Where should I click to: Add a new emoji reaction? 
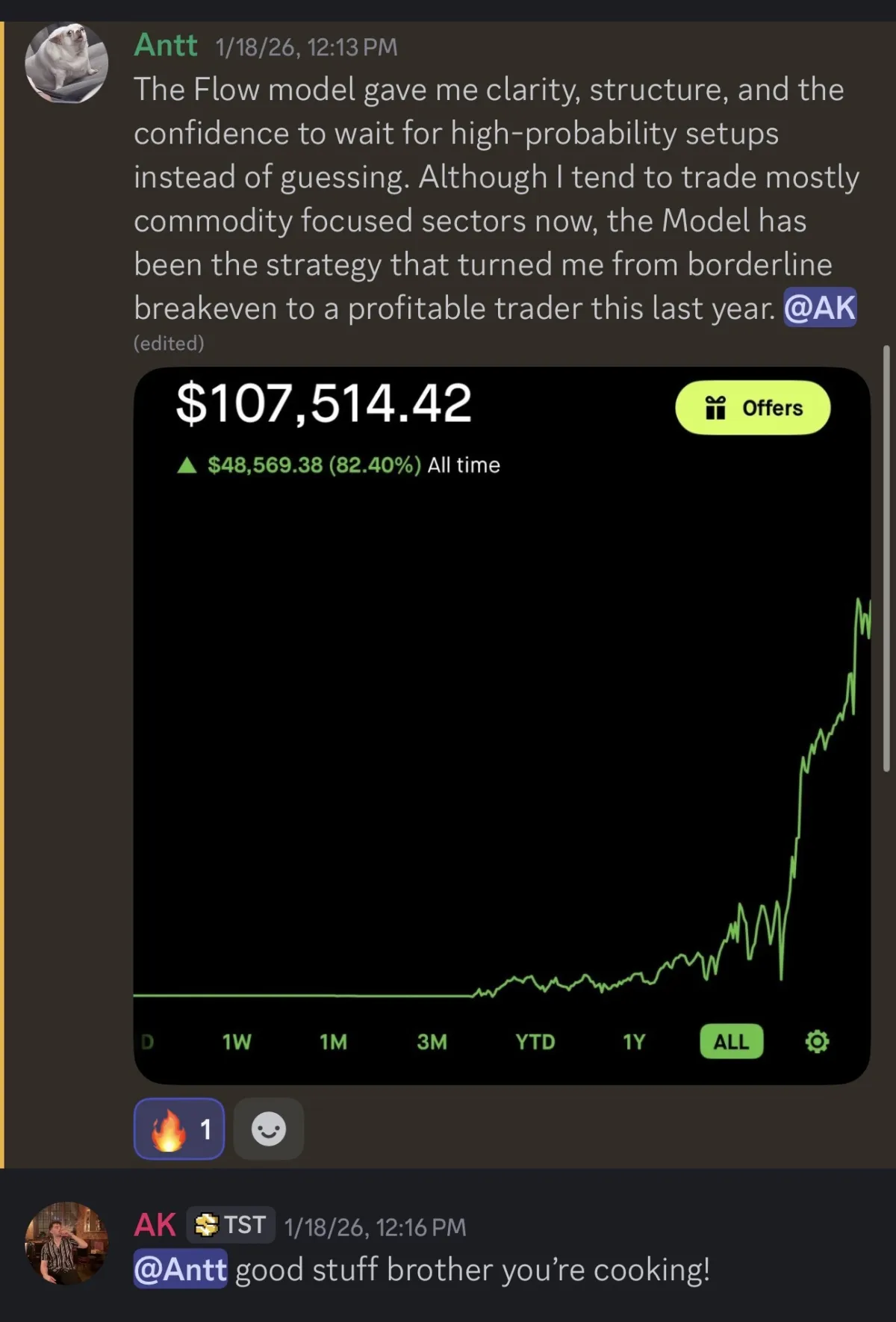(x=269, y=1129)
